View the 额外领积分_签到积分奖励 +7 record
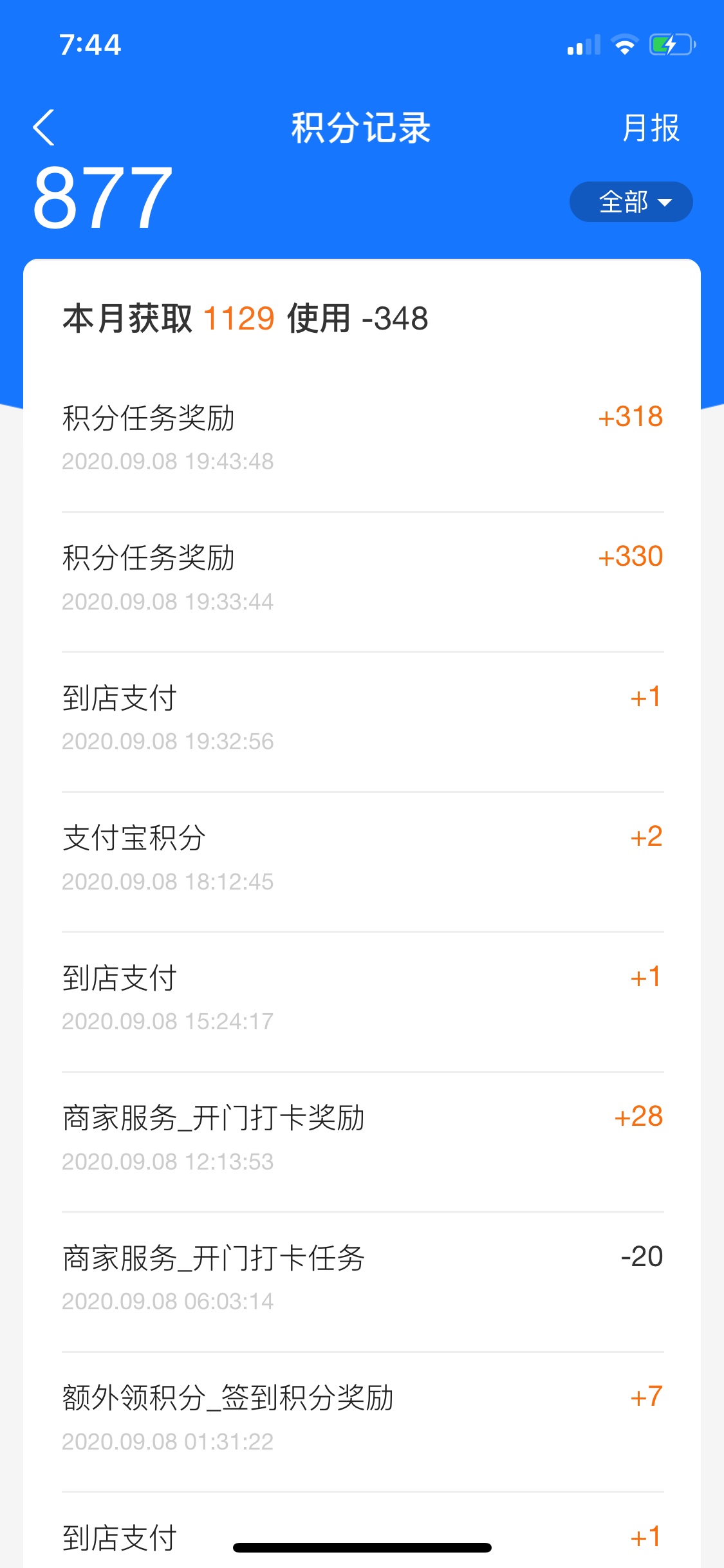This screenshot has width=724, height=1568. click(x=362, y=1423)
